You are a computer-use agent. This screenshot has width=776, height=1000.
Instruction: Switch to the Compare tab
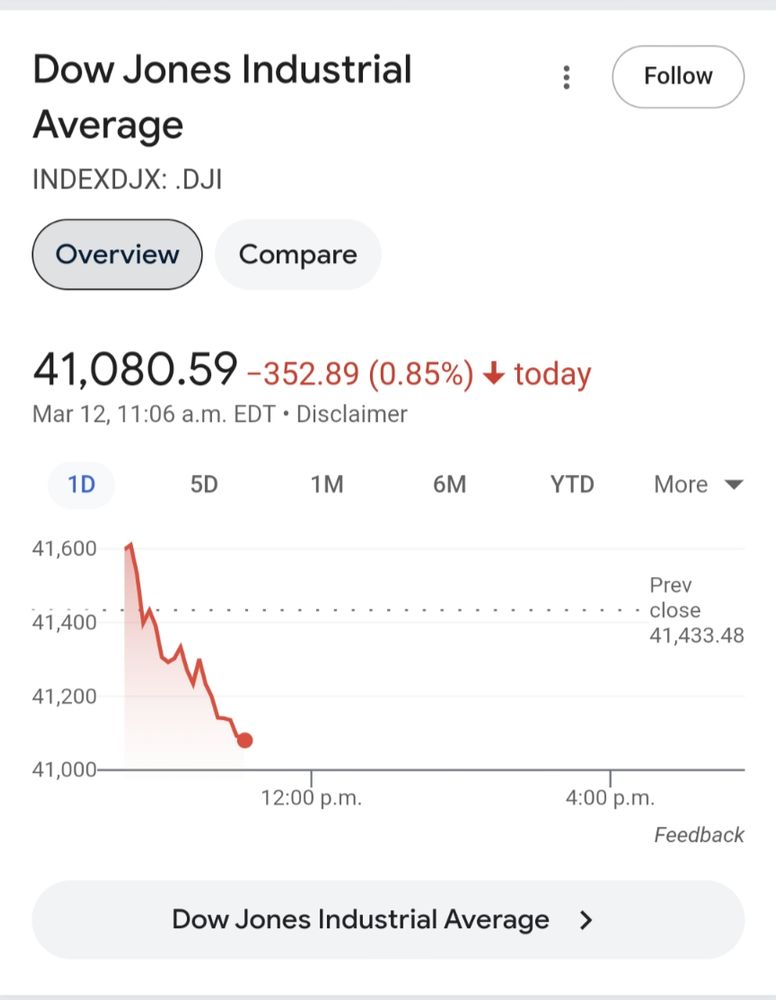[298, 254]
